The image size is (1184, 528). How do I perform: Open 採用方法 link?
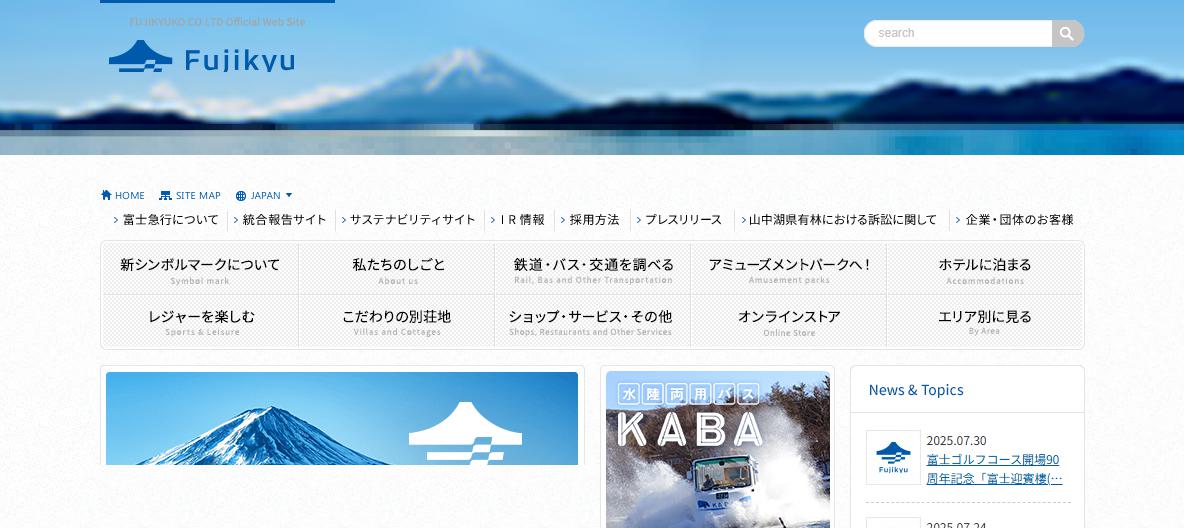tap(594, 220)
